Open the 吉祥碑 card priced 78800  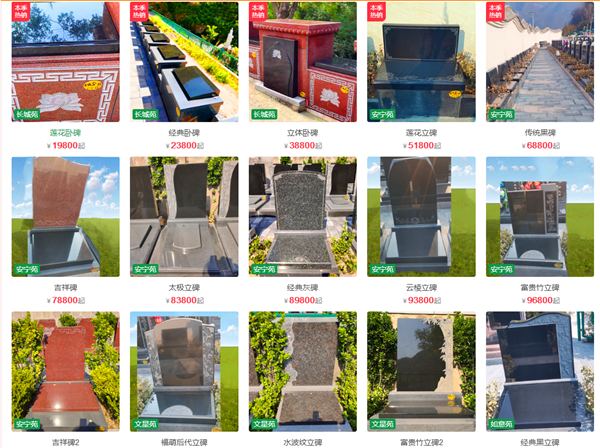coord(65,217)
